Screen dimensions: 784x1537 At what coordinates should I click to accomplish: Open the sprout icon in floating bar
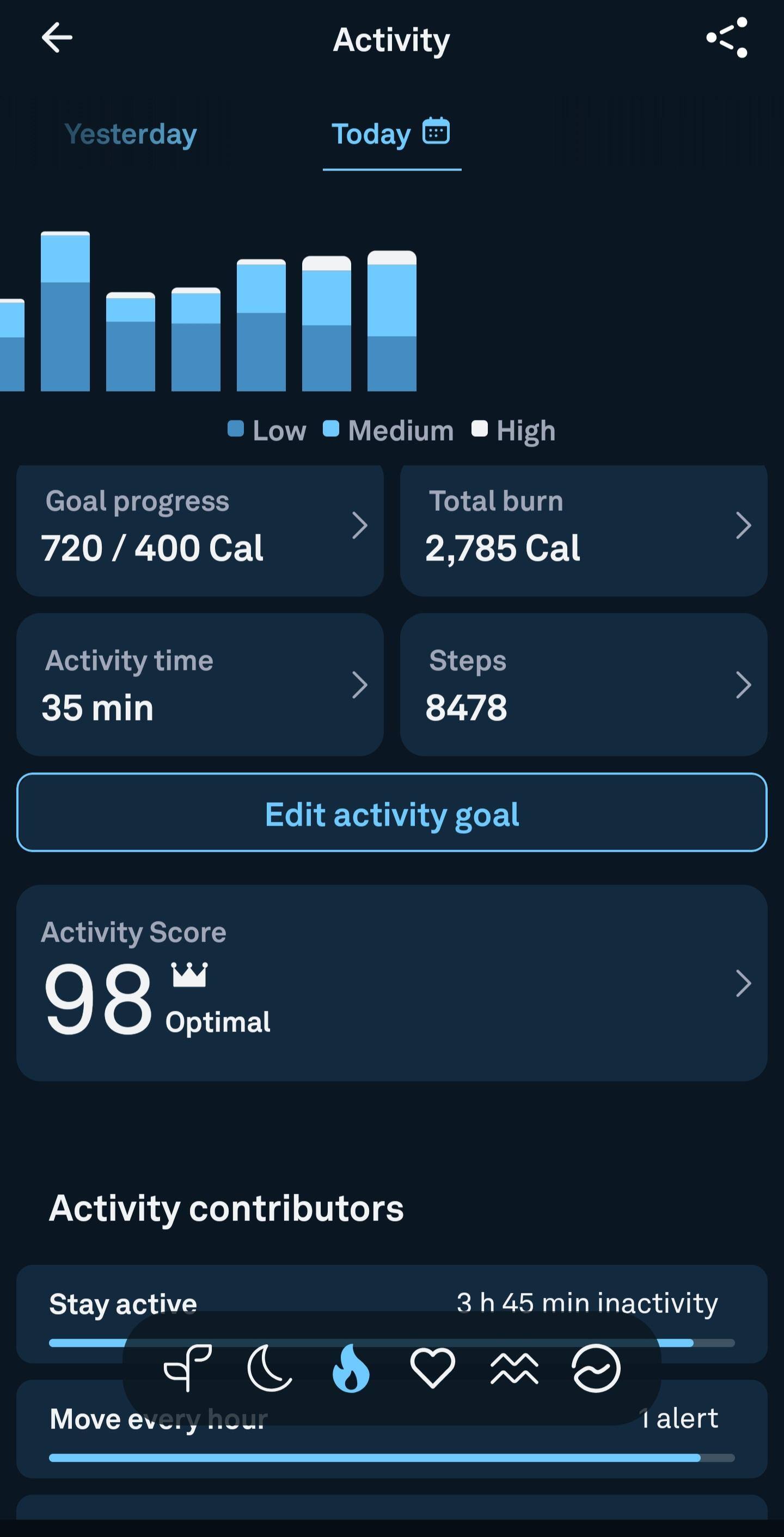click(x=188, y=1368)
